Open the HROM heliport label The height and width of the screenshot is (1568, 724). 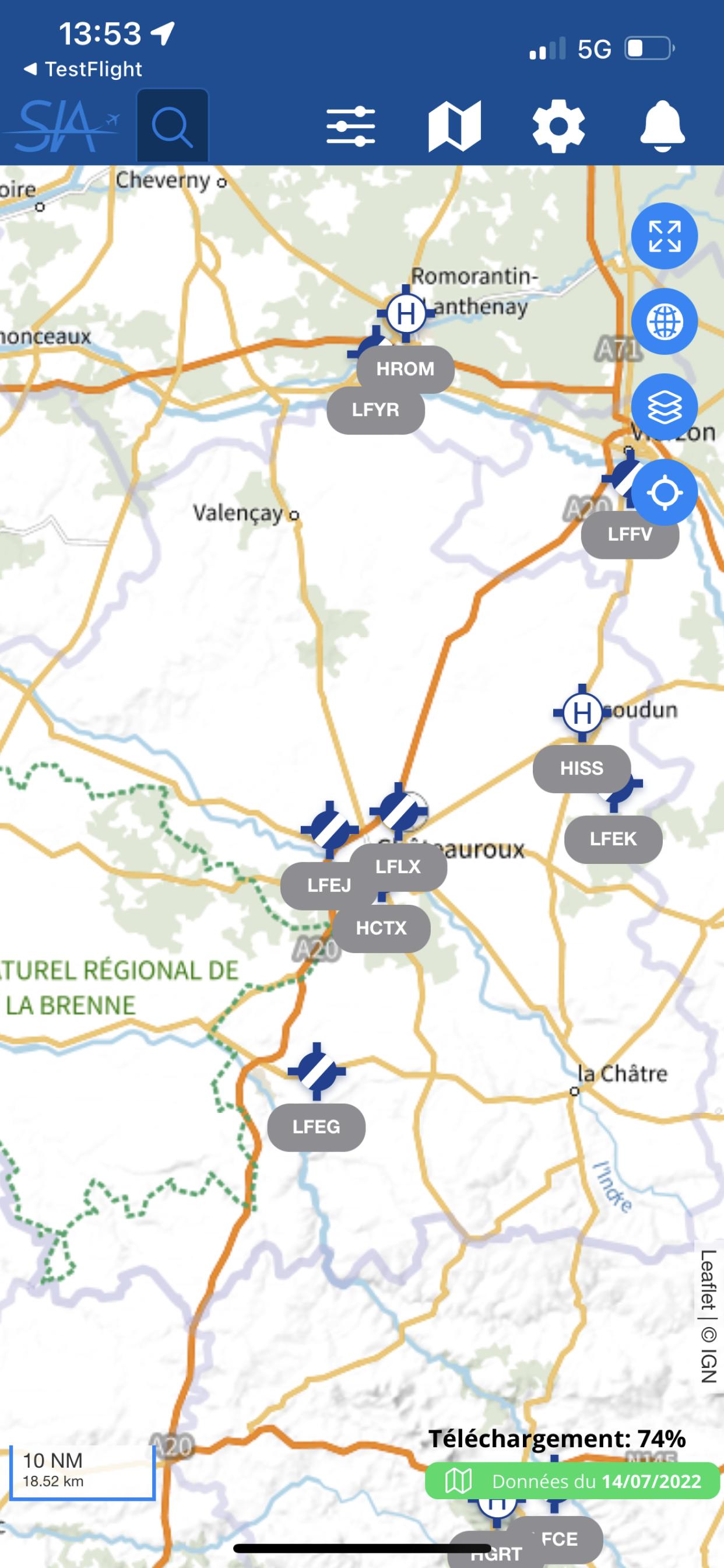[x=405, y=369]
